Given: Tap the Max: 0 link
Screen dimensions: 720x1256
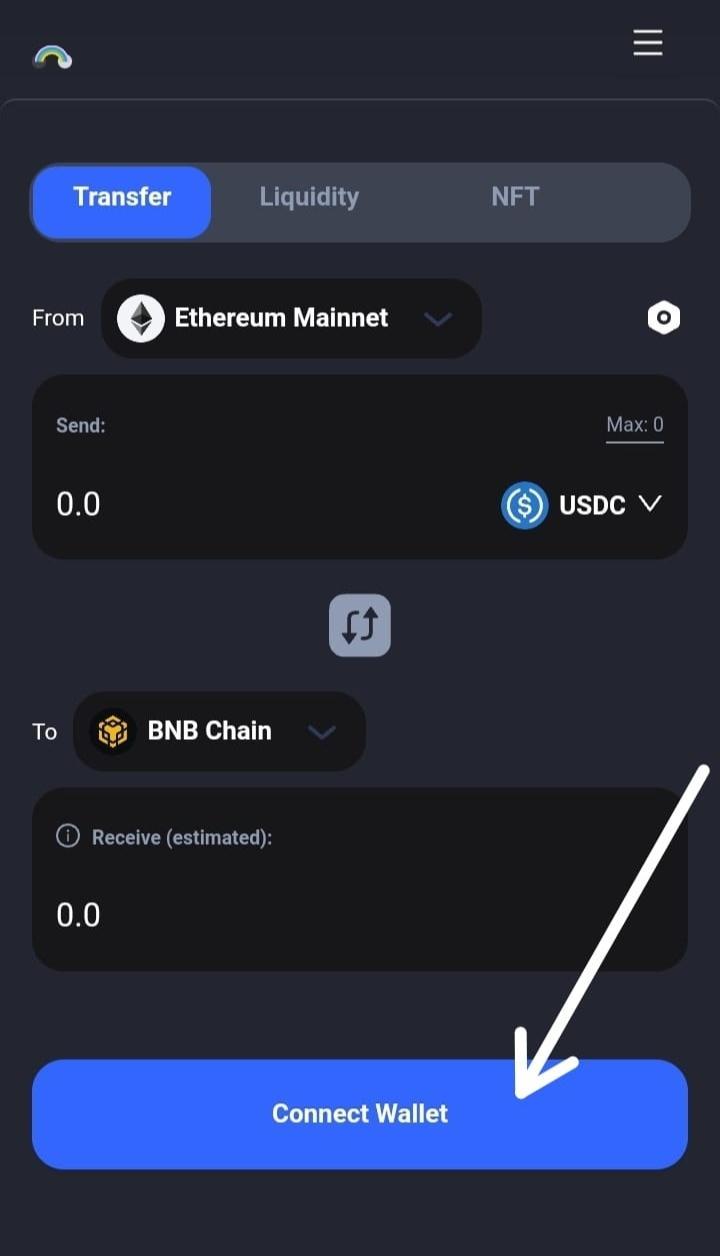Looking at the screenshot, I should coord(634,425).
